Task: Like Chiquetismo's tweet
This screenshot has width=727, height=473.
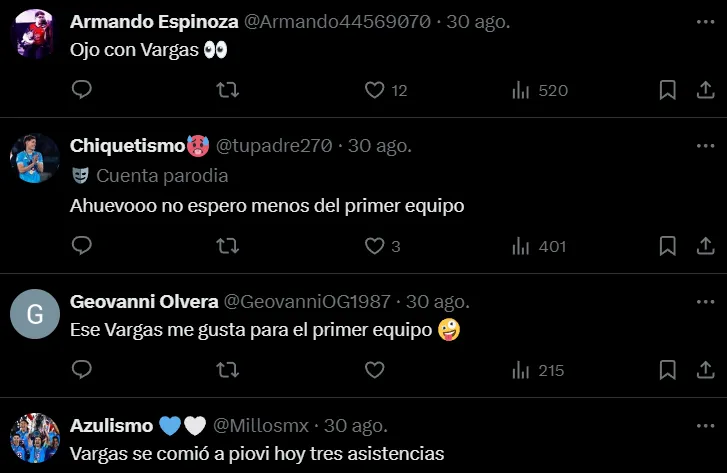Action: (374, 246)
